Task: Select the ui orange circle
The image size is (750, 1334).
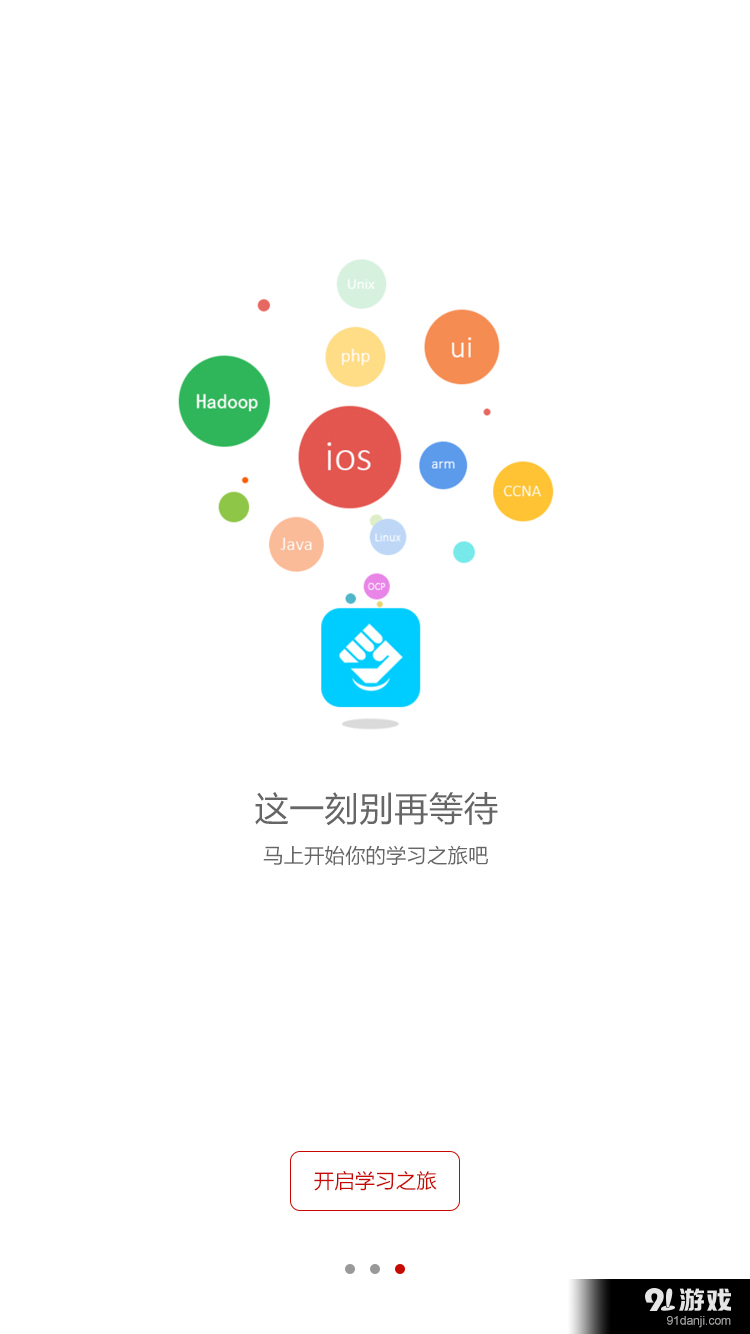Action: (x=461, y=346)
